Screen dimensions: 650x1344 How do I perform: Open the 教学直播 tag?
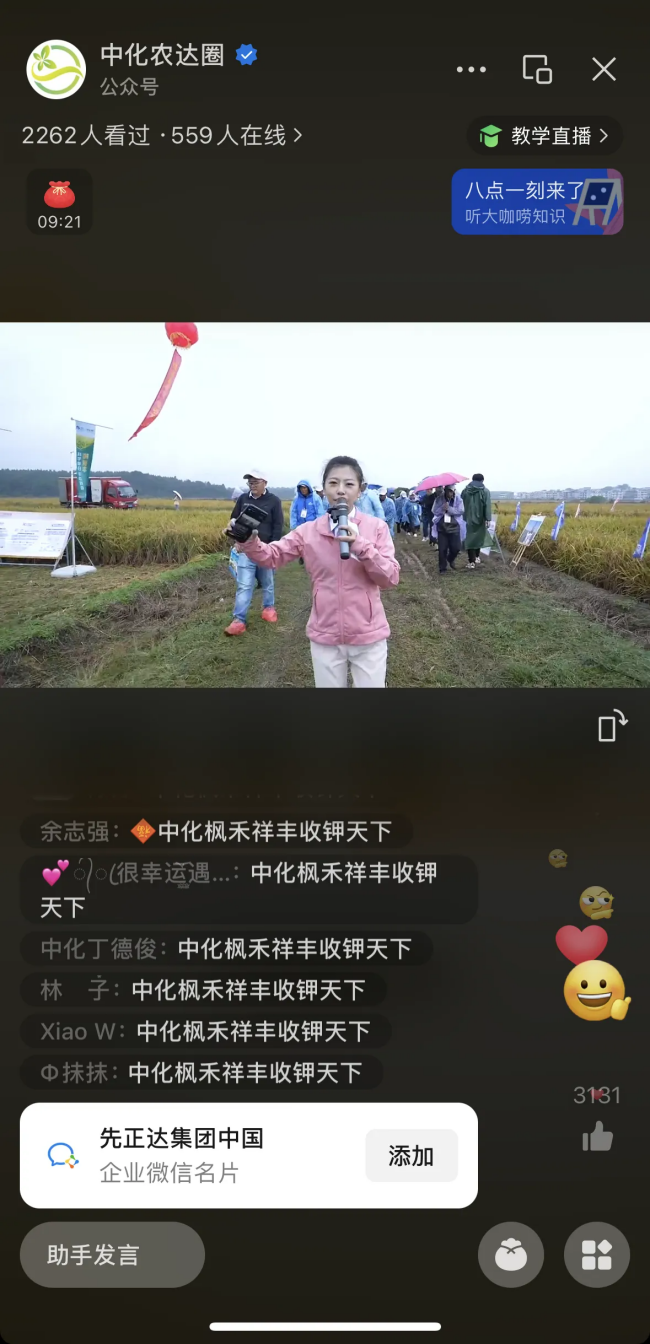(x=545, y=136)
